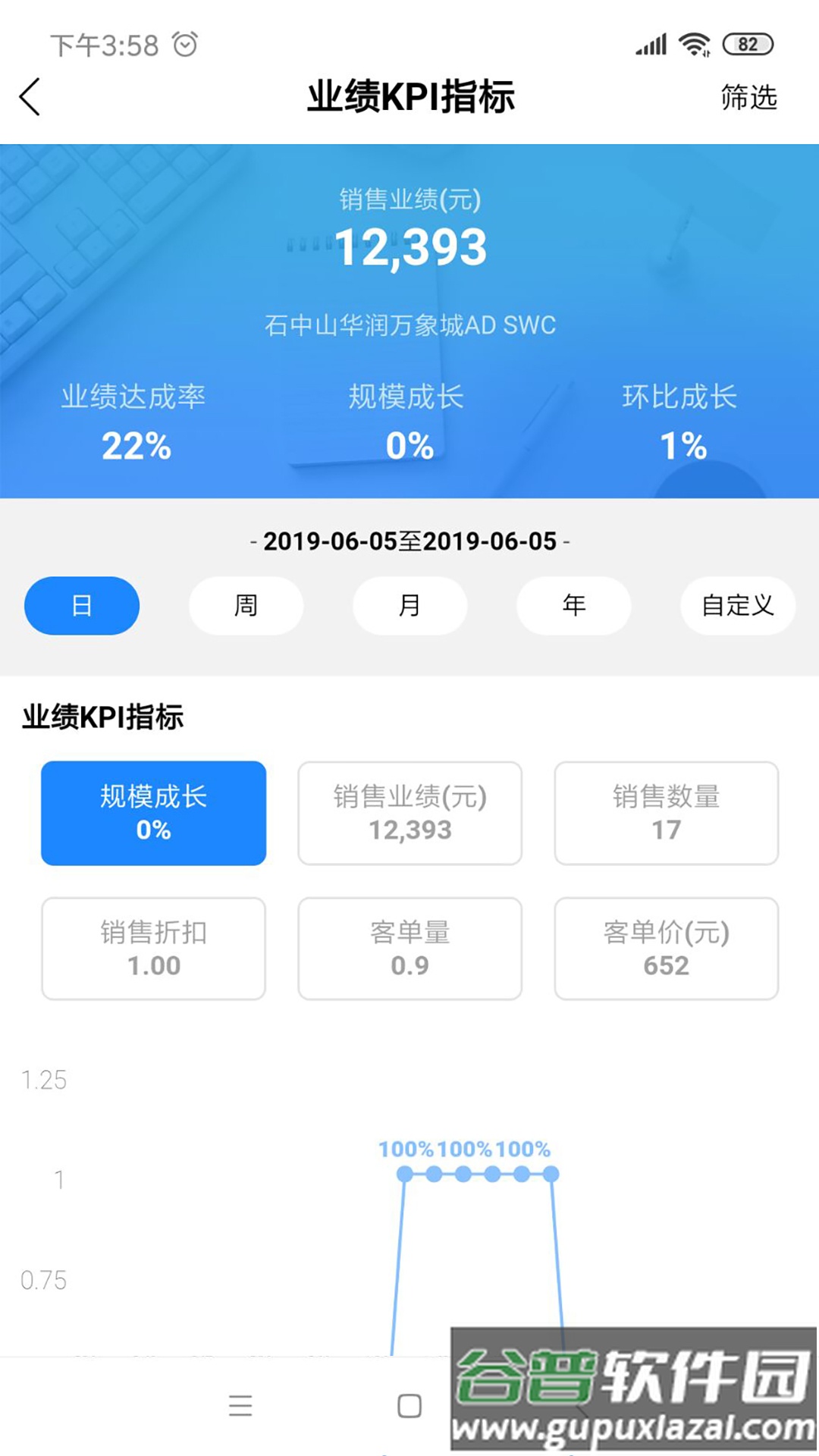
Task: Tap the 销售业绩(元) 12,393 card
Action: point(409,813)
